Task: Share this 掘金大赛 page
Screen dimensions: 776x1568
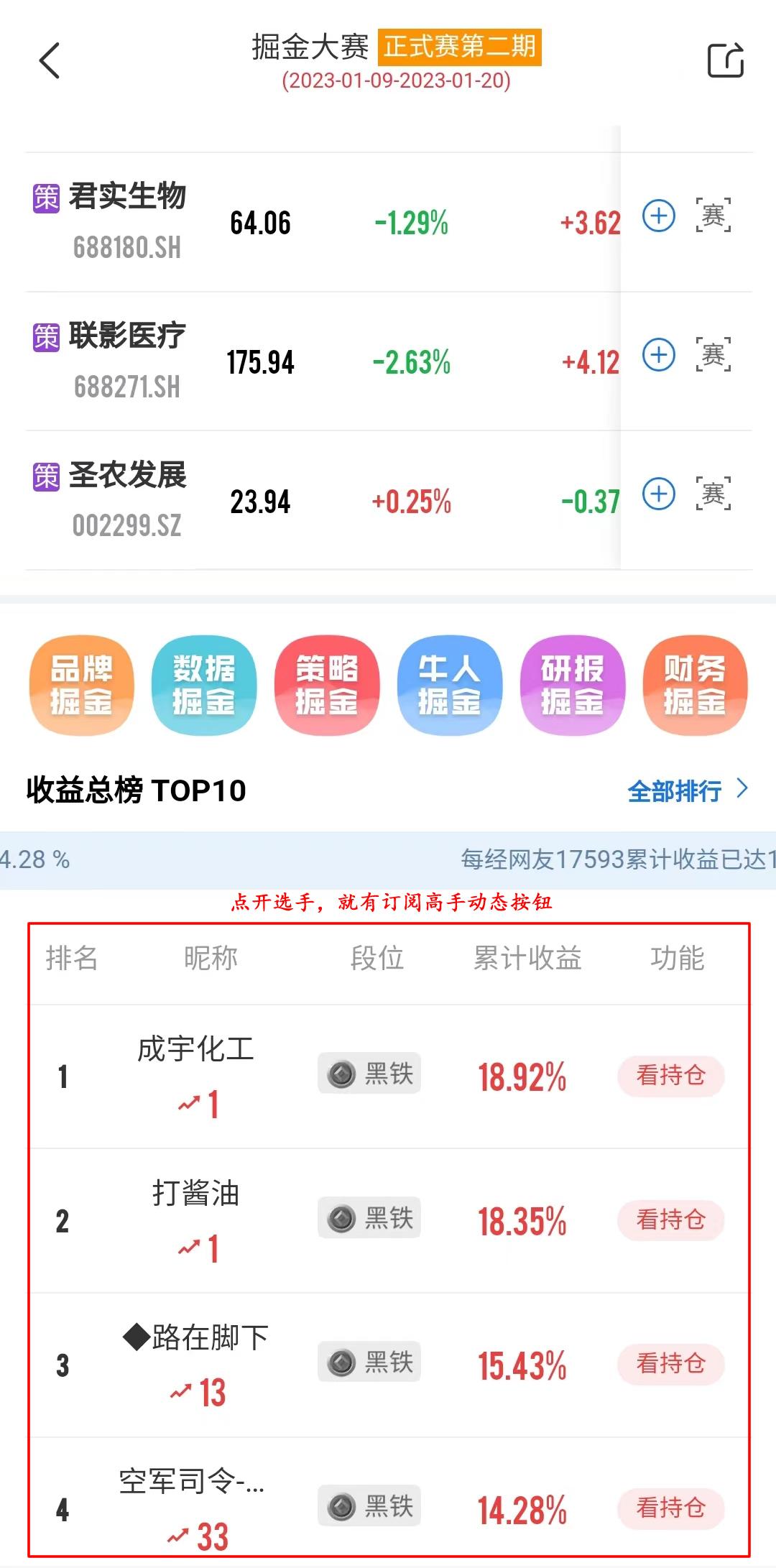Action: (725, 60)
